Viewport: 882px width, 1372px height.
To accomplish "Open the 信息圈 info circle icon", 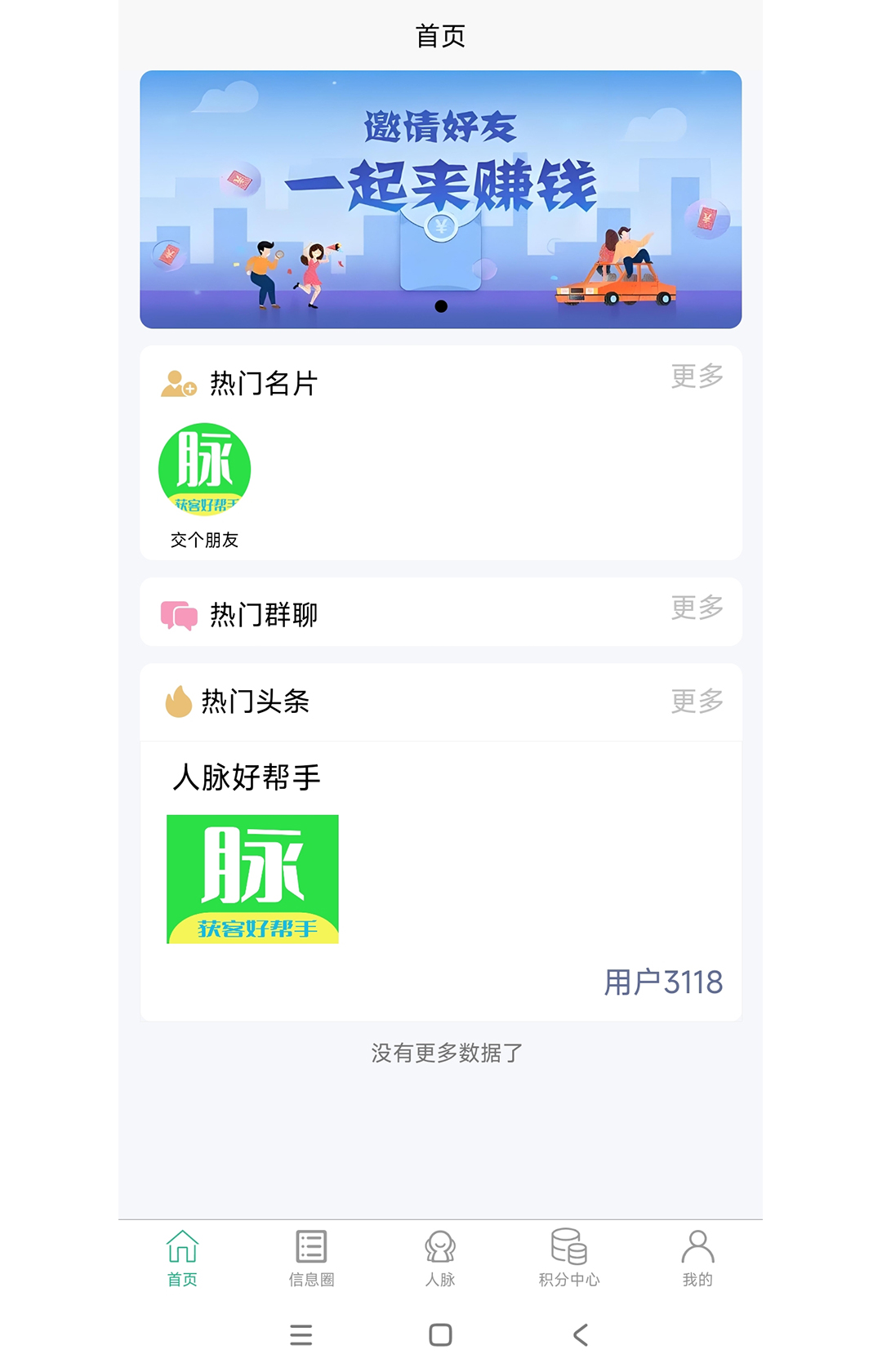I will 310,1247.
